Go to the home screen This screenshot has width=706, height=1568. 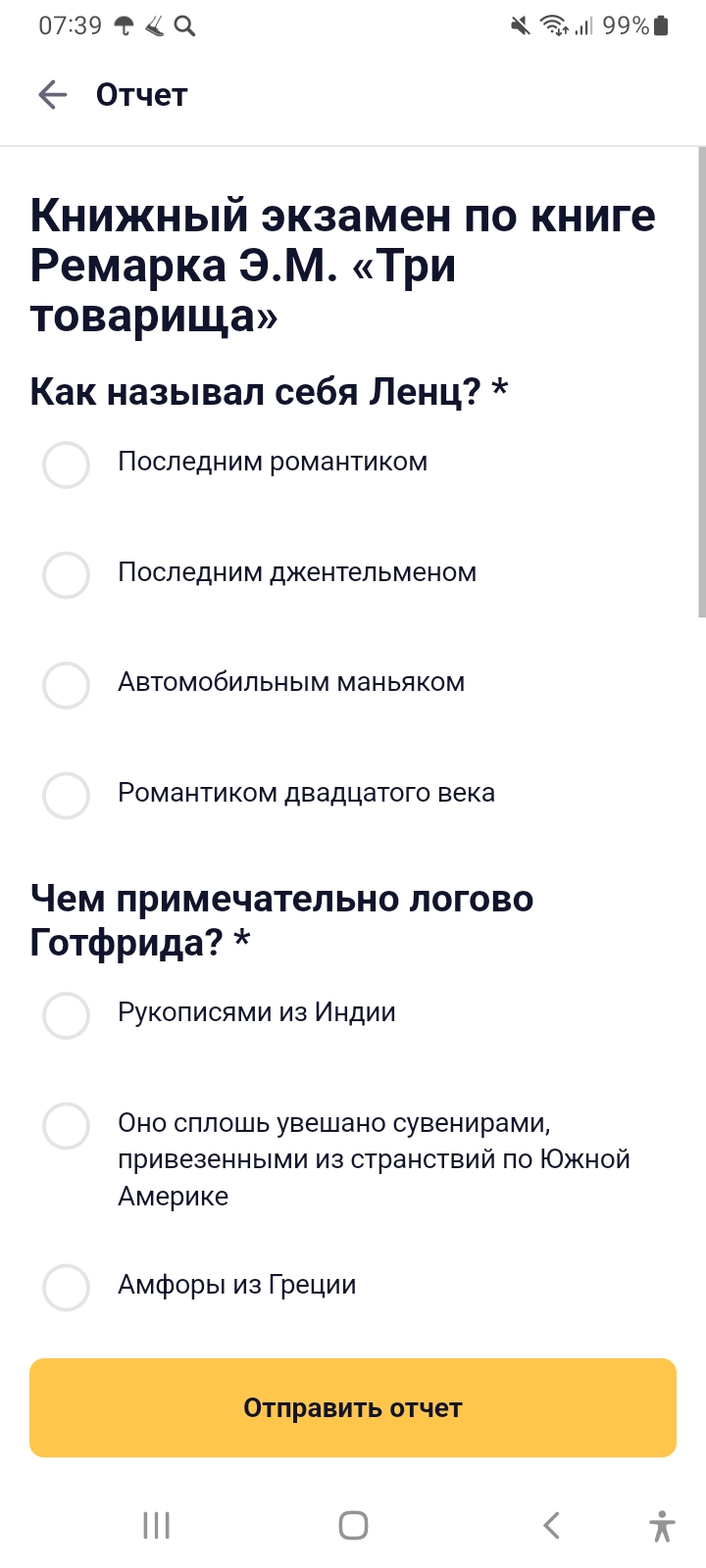pyautogui.click(x=353, y=1525)
